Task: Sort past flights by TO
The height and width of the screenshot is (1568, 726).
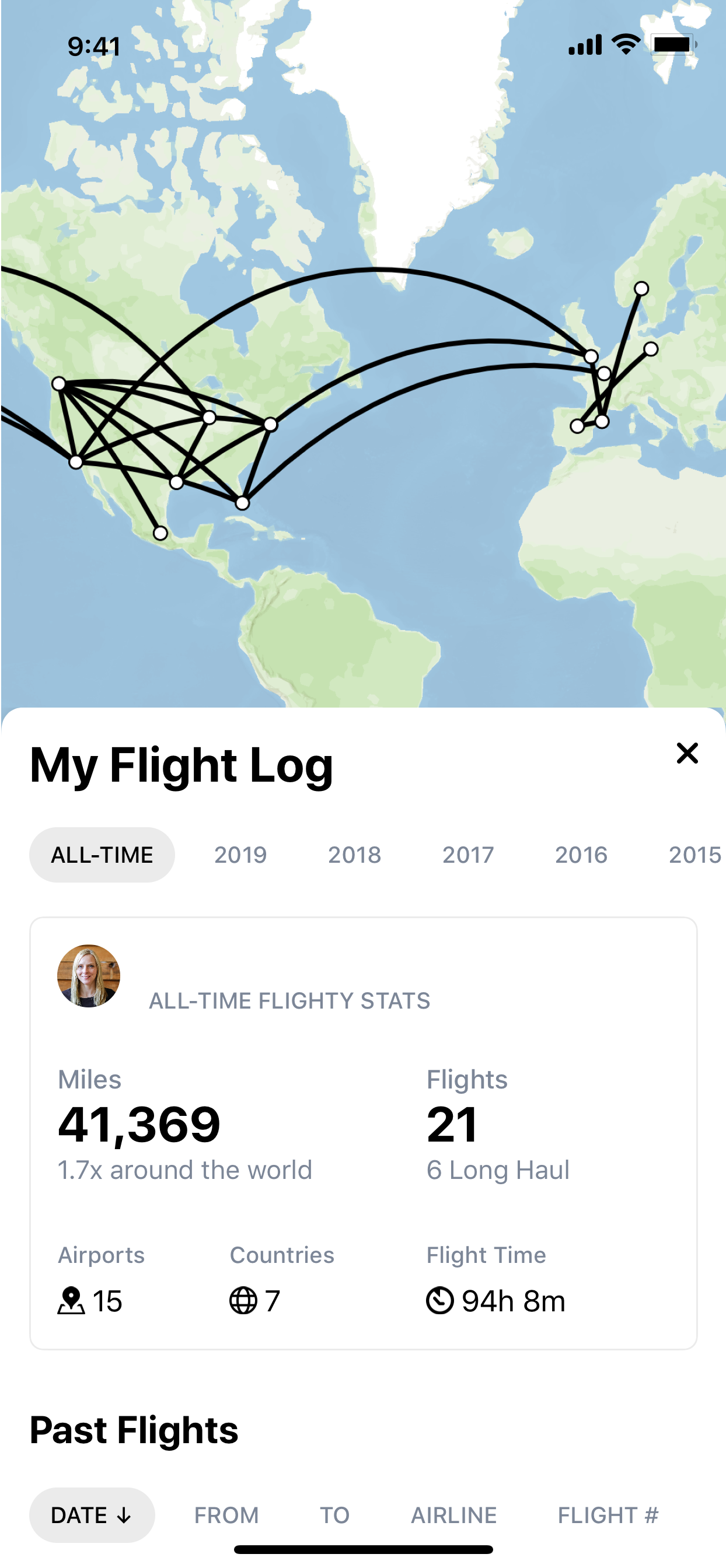Action: click(x=335, y=1515)
